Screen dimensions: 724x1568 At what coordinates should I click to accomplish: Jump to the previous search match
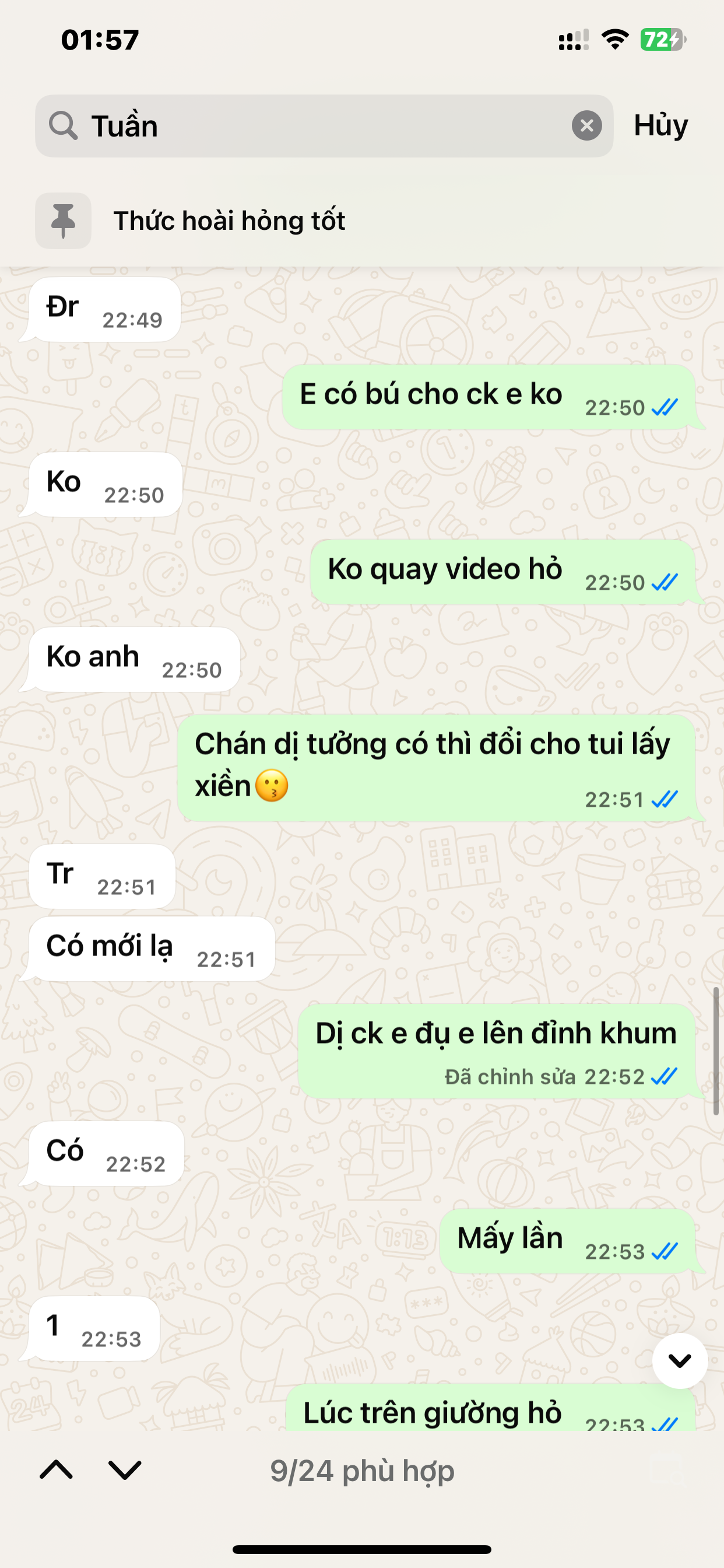56,1470
